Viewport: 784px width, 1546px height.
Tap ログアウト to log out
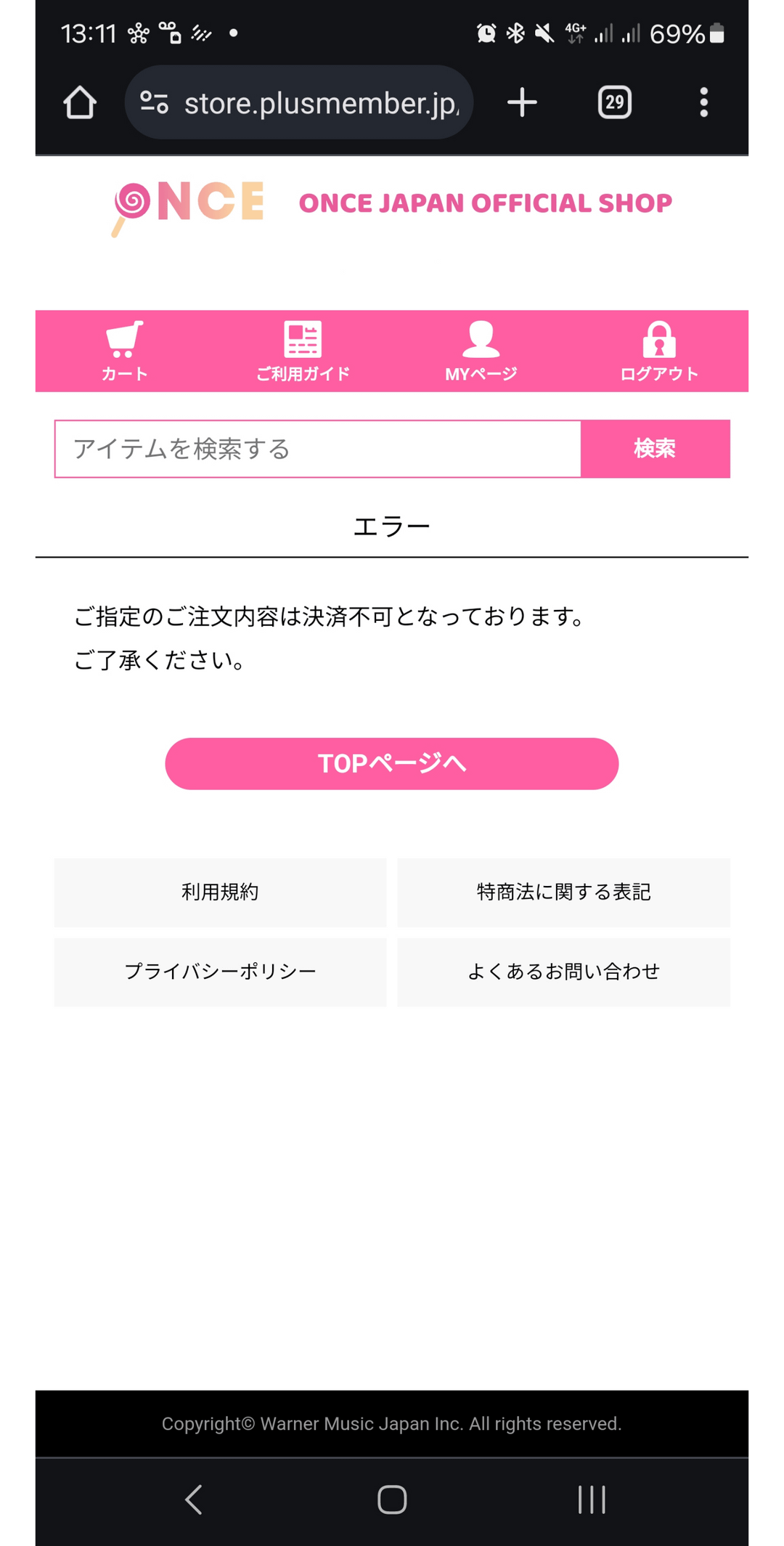(x=658, y=351)
